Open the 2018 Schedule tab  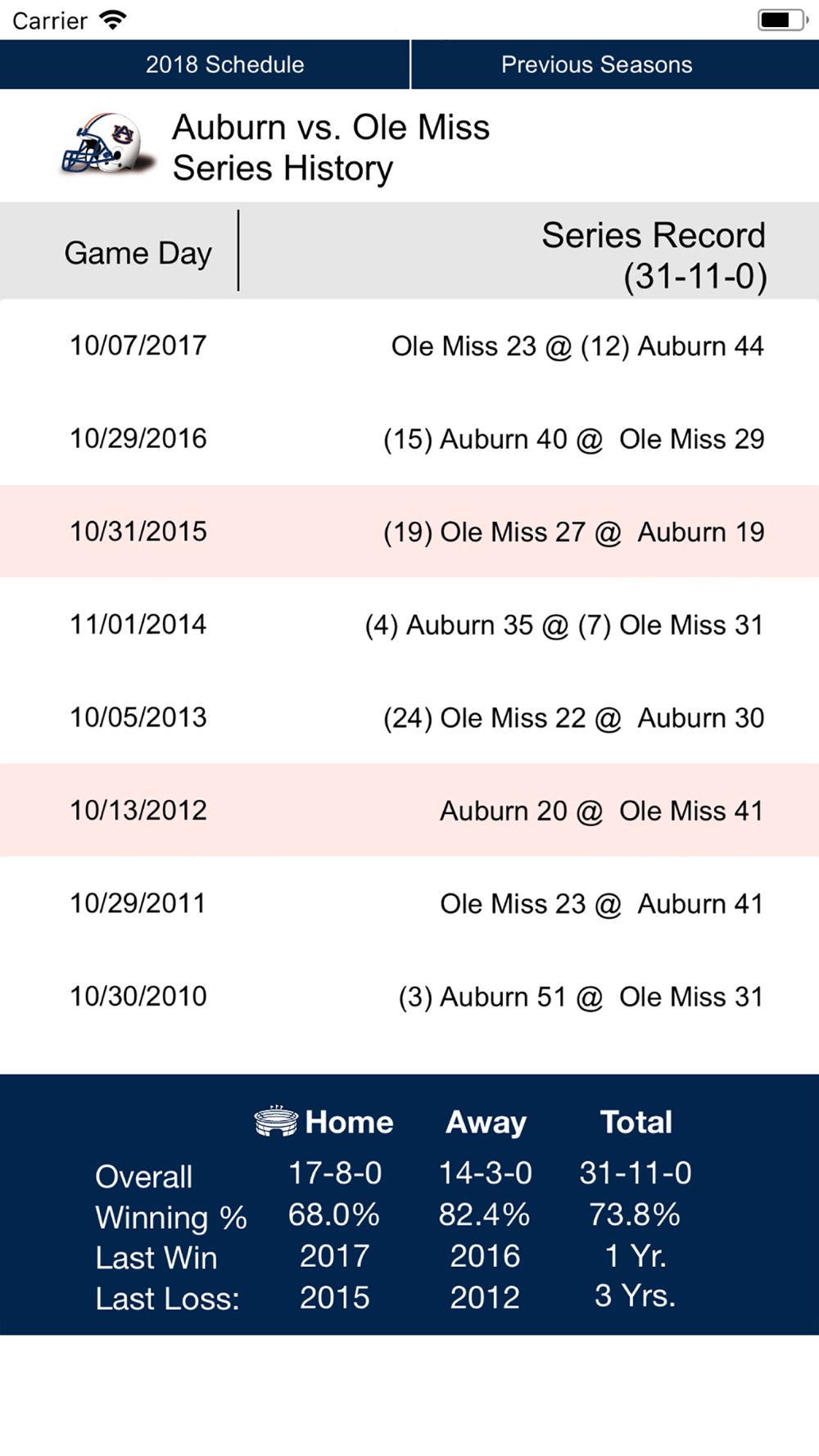click(205, 65)
